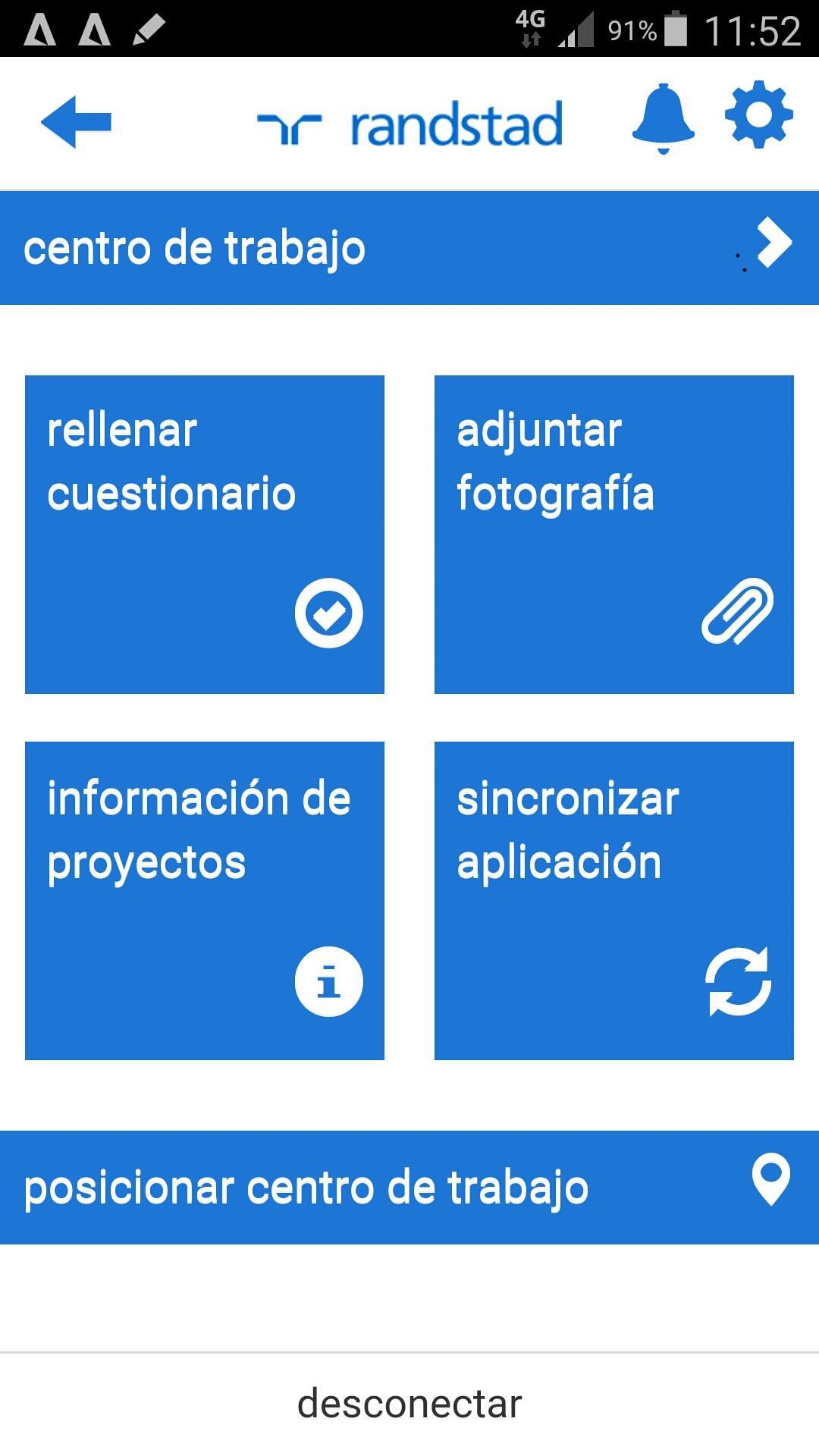Tap sincronizar aplicación tile
Image resolution: width=819 pixels, height=1456 pixels.
[x=613, y=900]
